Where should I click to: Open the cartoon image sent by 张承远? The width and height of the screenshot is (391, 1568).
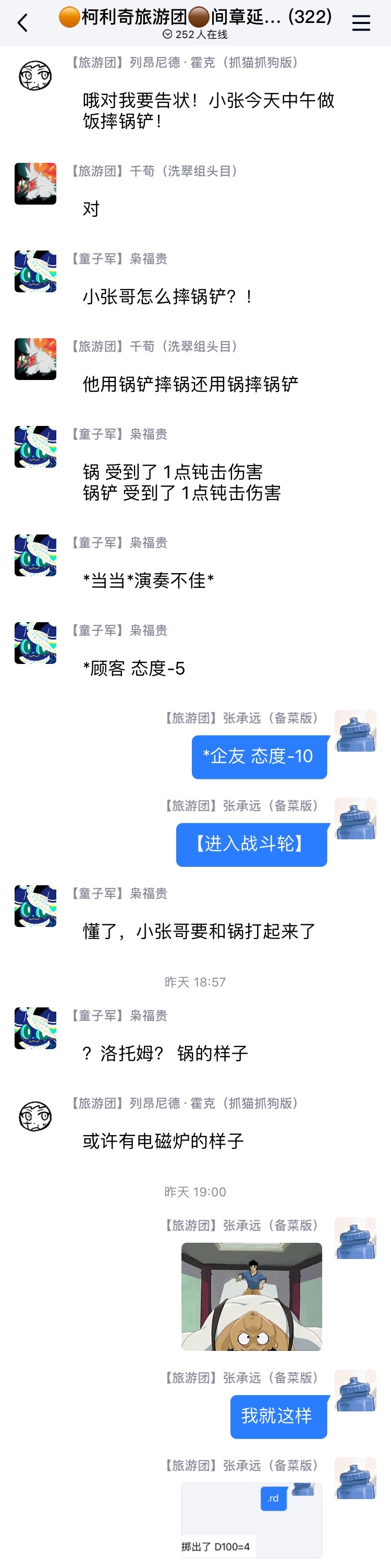point(251,1296)
